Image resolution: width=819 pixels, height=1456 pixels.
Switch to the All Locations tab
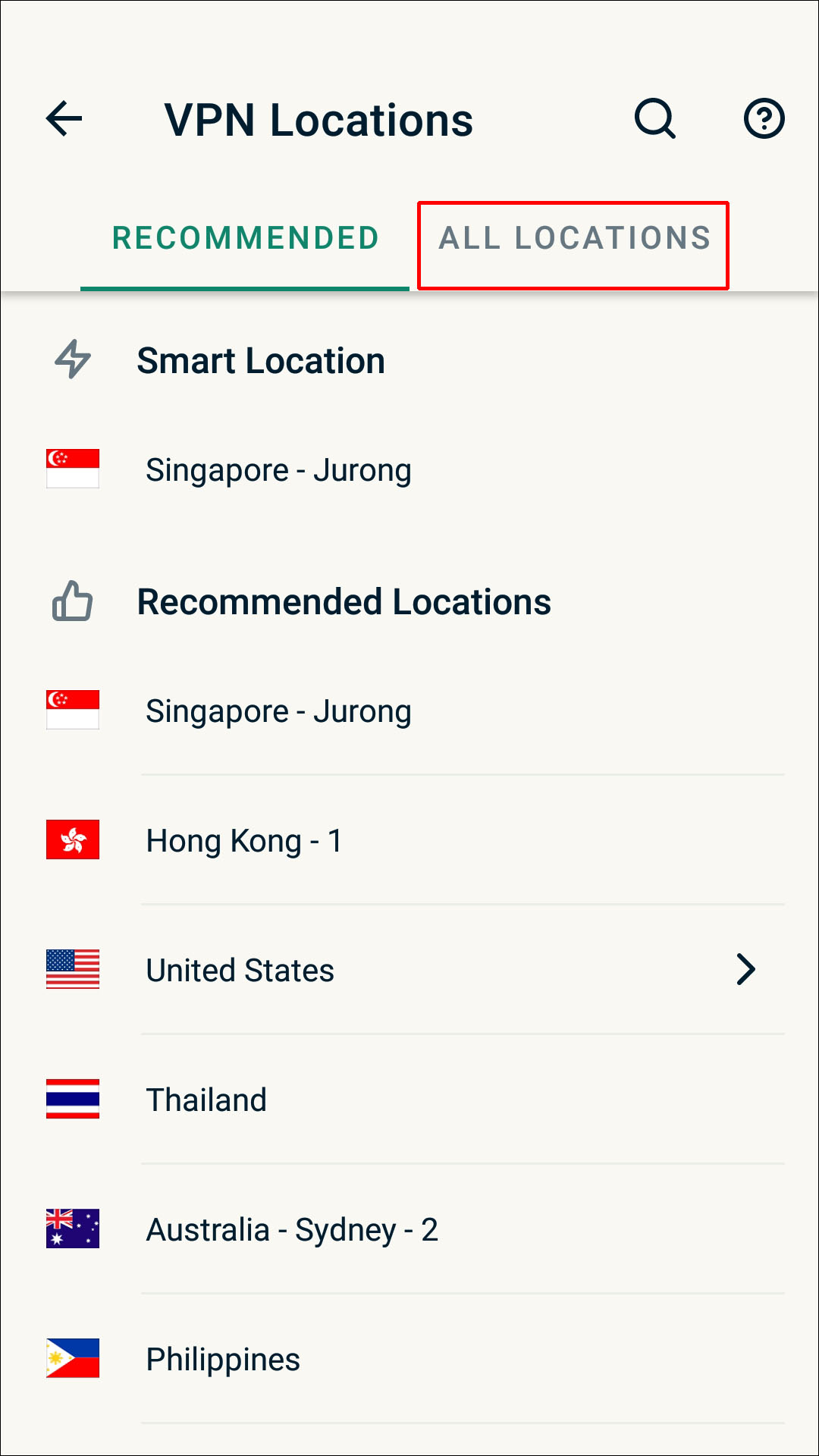(574, 238)
